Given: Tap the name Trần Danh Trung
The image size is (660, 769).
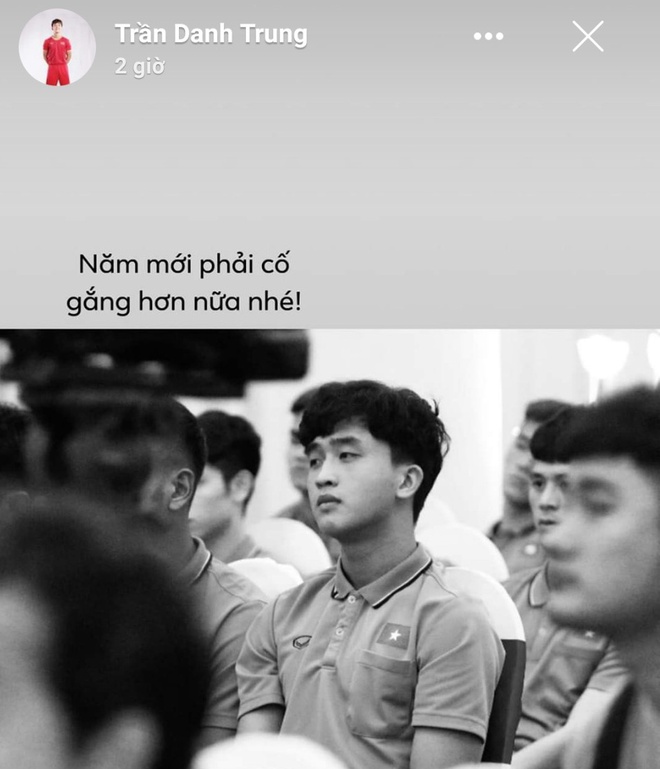Looking at the screenshot, I should [210, 34].
